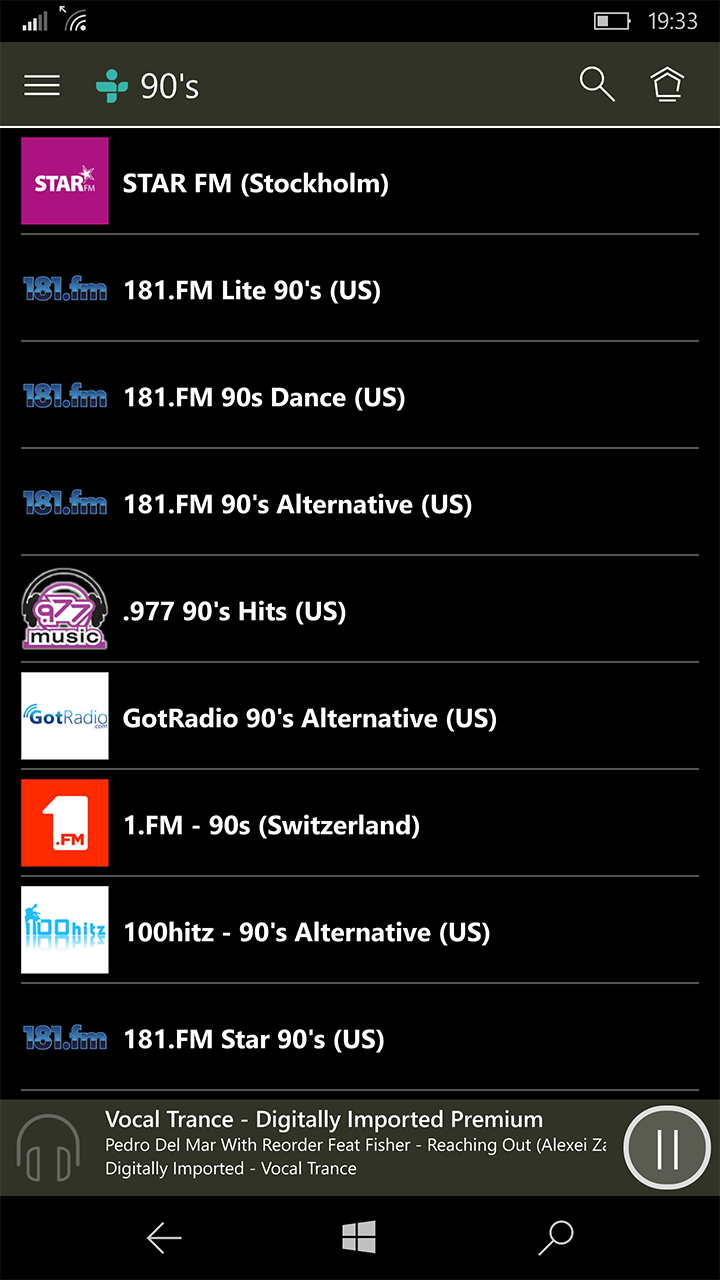The width and height of the screenshot is (720, 1280).
Task: Play .977 90's Hits (US)
Action: point(360,610)
